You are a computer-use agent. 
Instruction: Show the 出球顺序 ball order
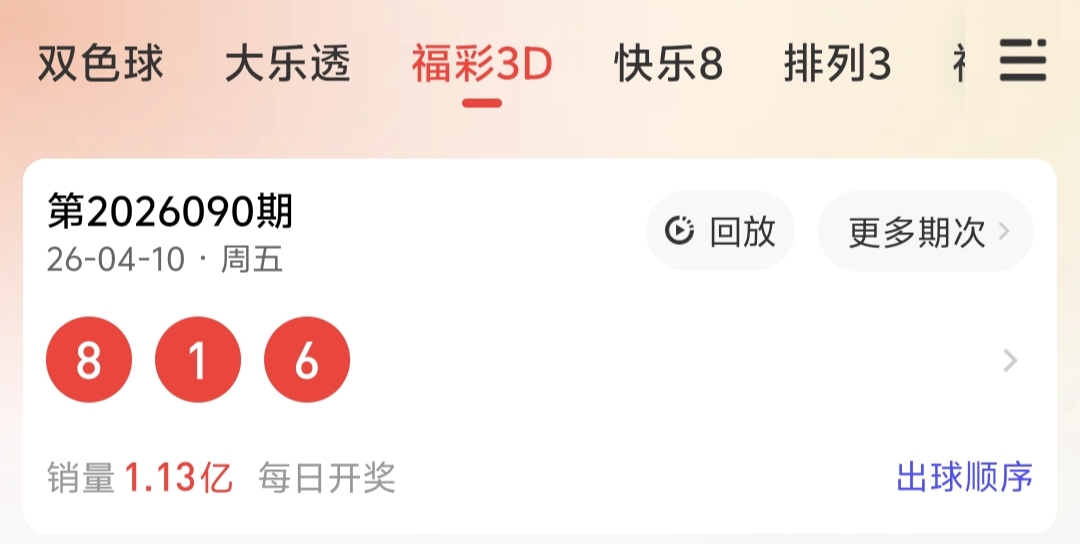964,478
